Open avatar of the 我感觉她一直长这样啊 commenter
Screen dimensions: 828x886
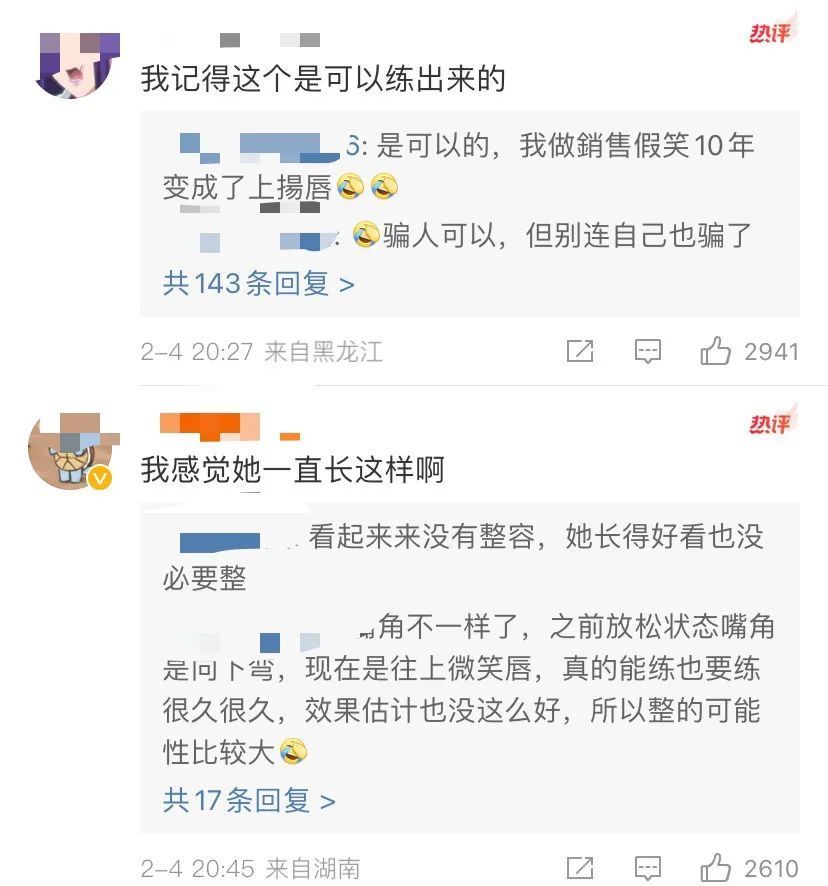pyautogui.click(x=70, y=450)
